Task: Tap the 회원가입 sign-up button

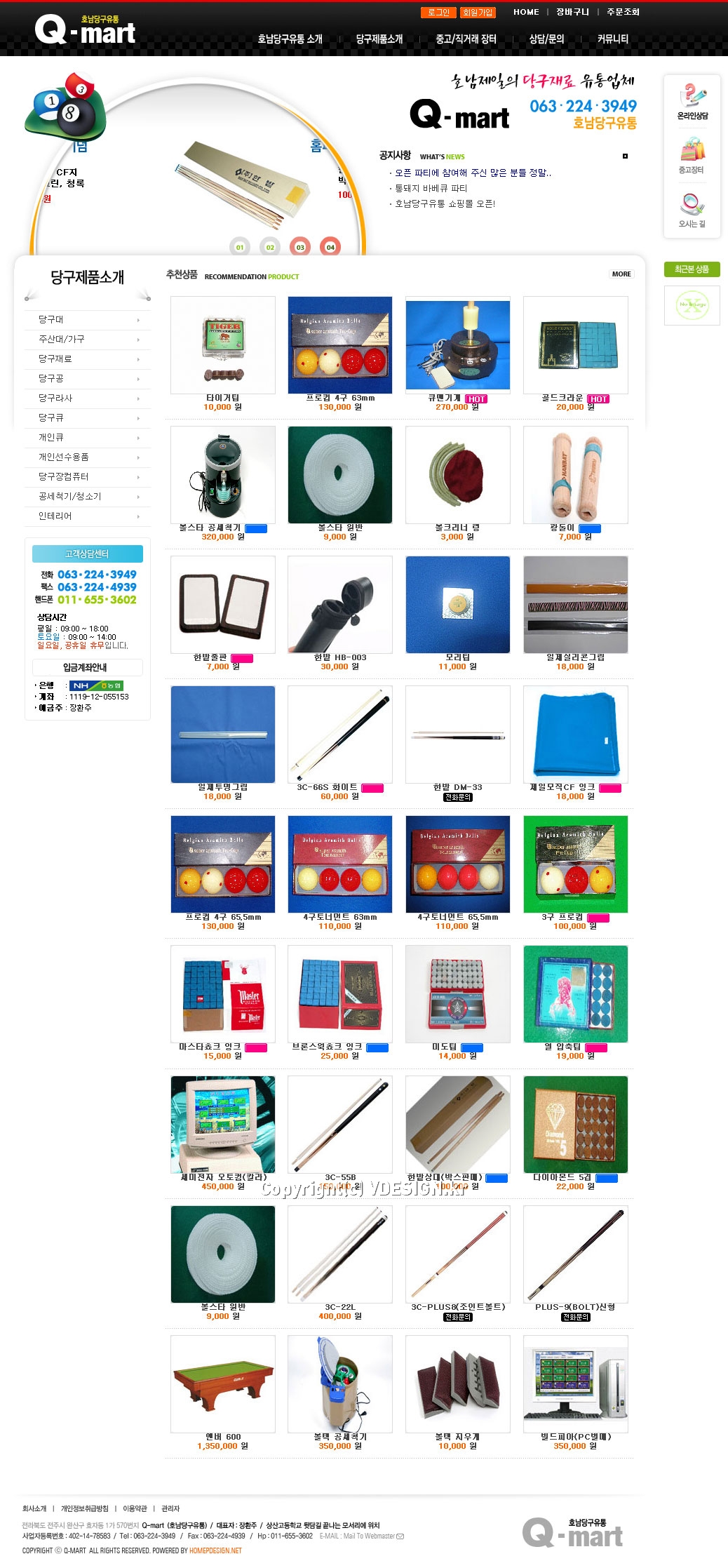Action: point(478,13)
